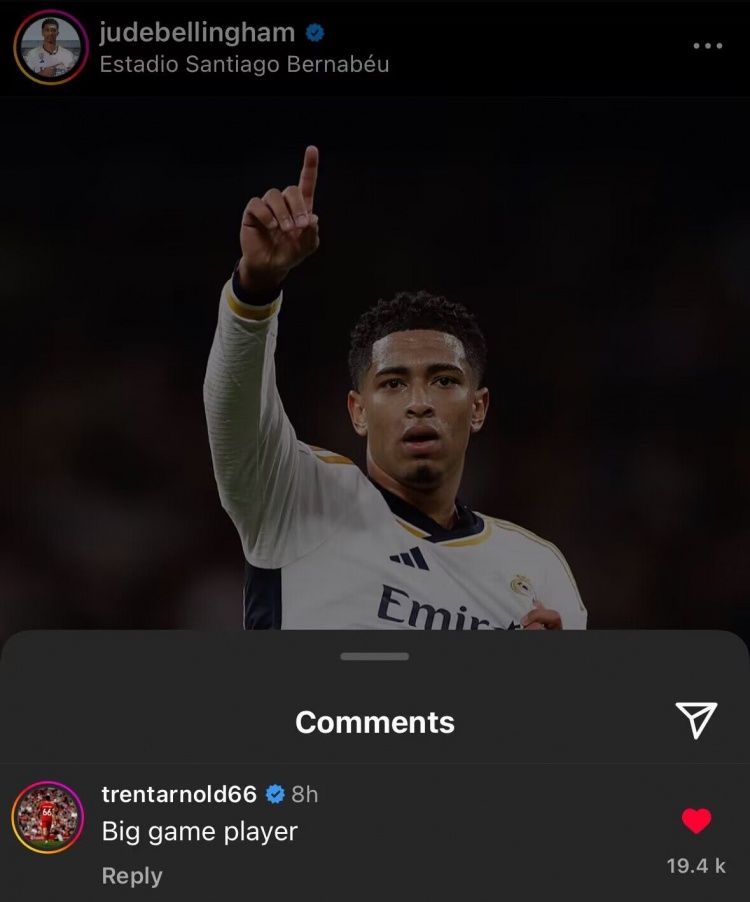
Task: Reply to trentarnold66's comment
Action: pyautogui.click(x=131, y=875)
